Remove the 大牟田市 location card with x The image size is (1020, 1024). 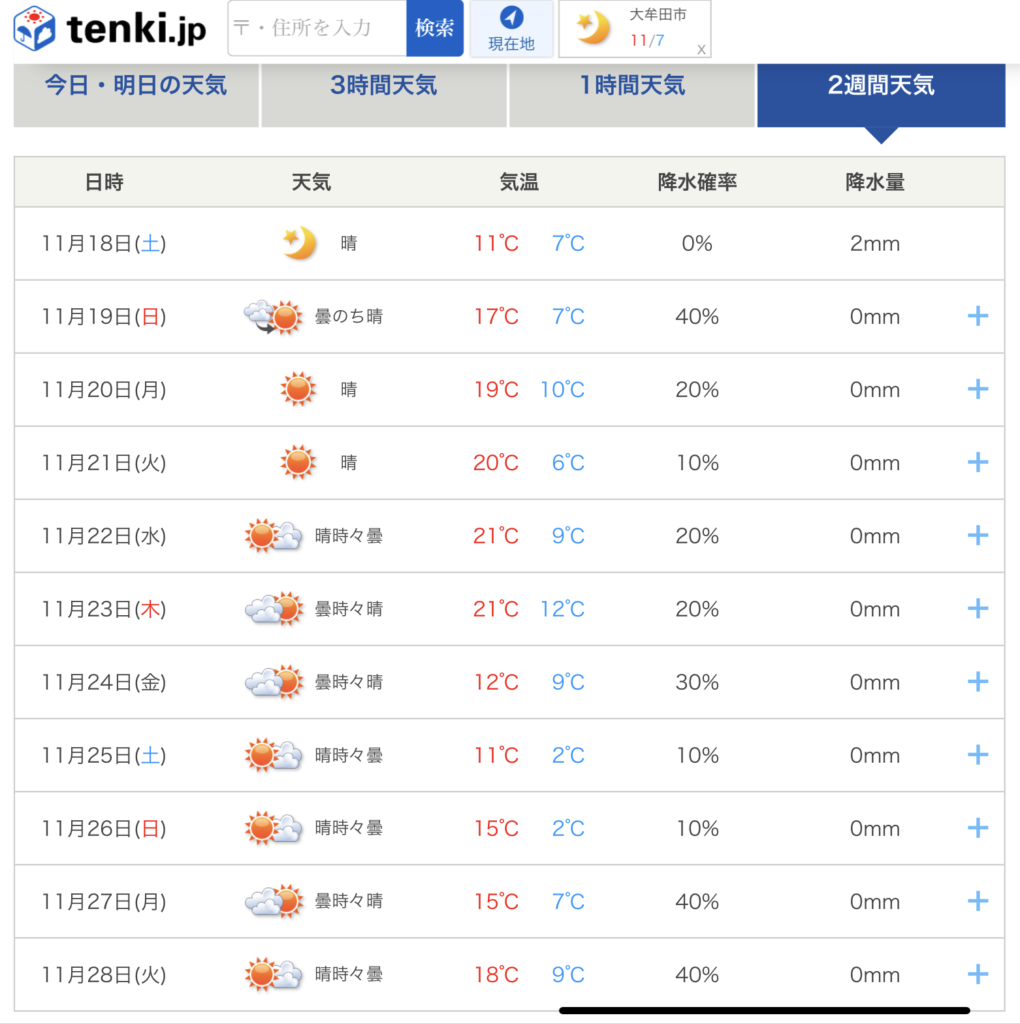pos(701,49)
